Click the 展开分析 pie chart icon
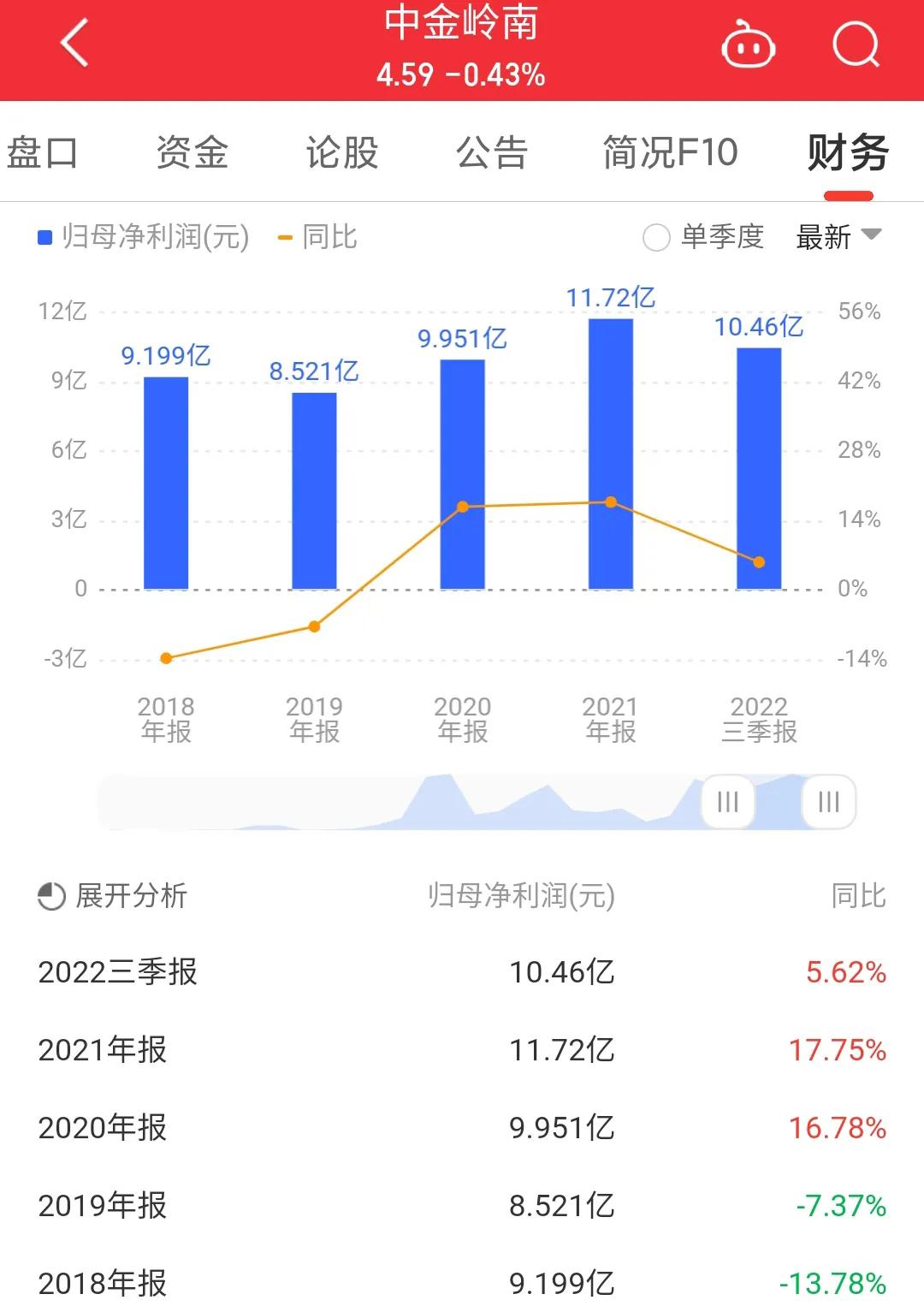Viewport: 924px width, 1312px height. click(x=49, y=897)
